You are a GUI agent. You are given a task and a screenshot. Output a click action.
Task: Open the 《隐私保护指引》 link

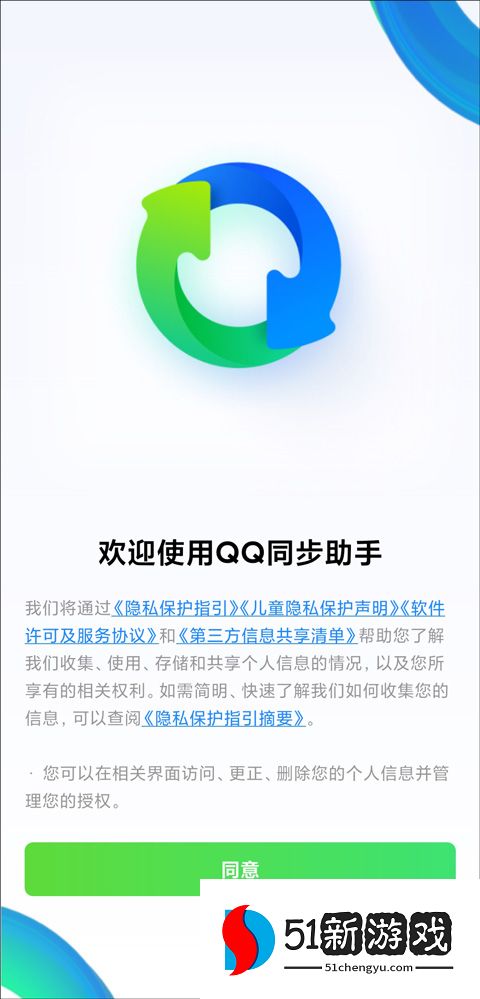pyautogui.click(x=175, y=608)
